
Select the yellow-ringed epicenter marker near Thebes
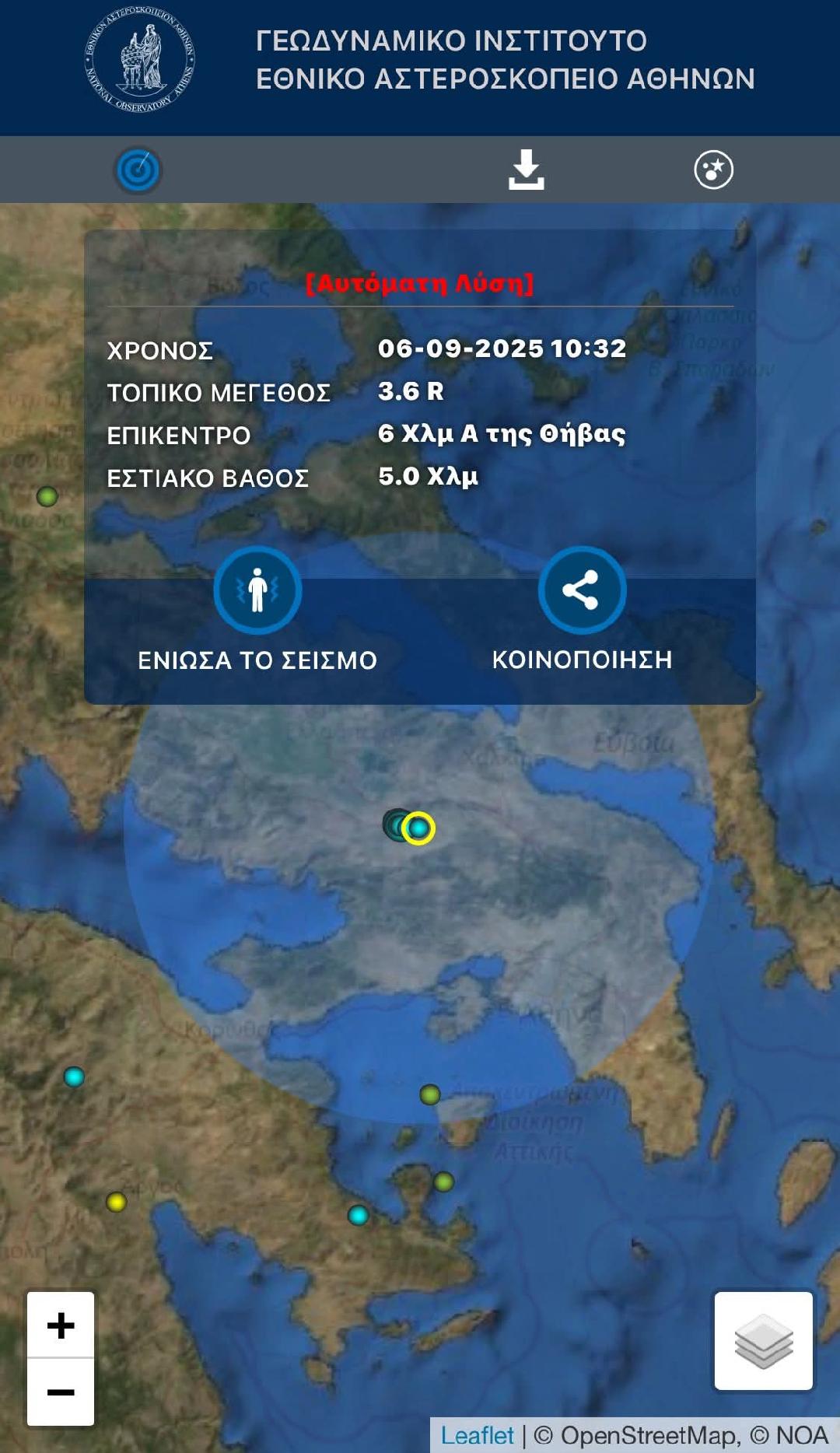click(x=418, y=828)
